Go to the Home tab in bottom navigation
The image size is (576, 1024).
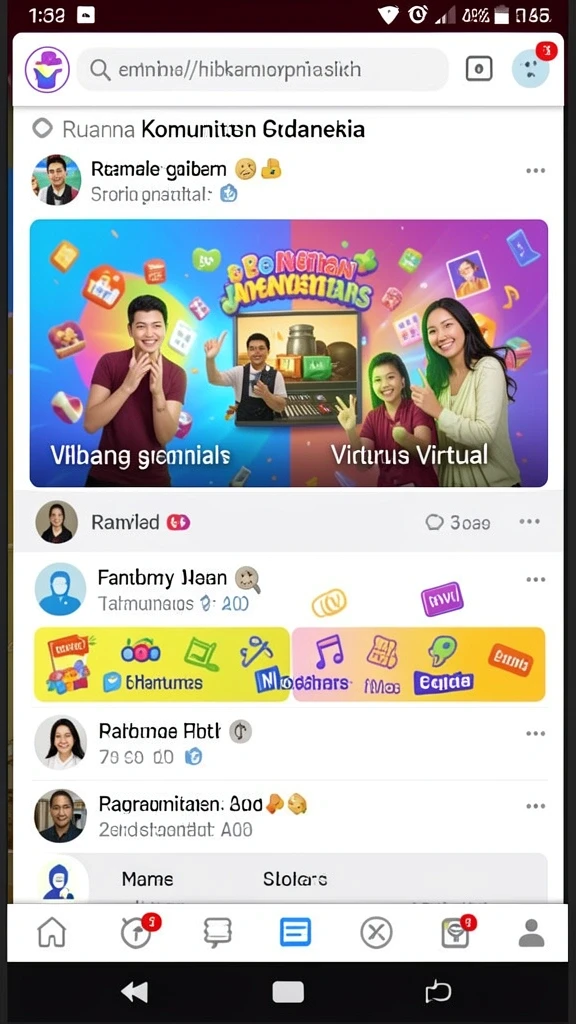tap(52, 933)
